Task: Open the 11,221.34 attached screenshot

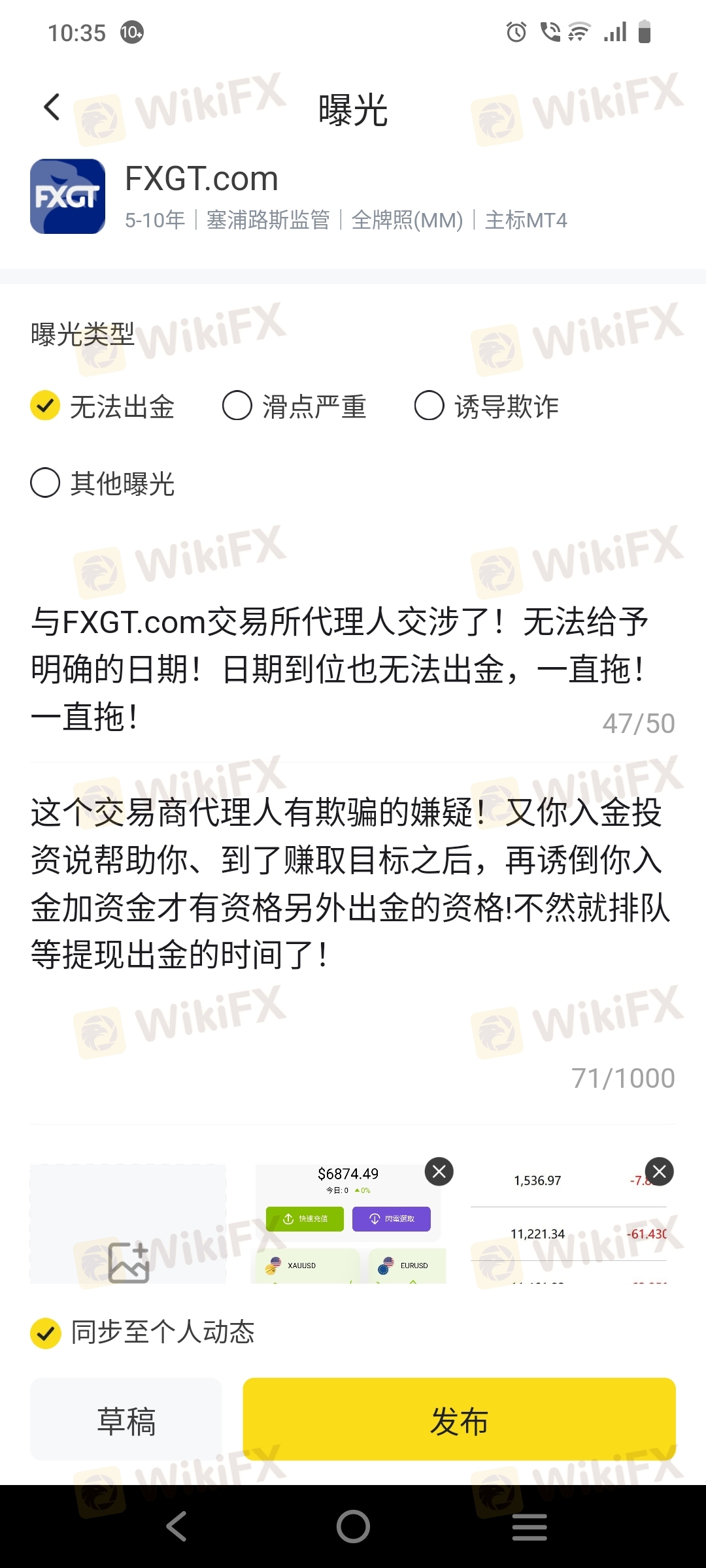Action: click(569, 1224)
